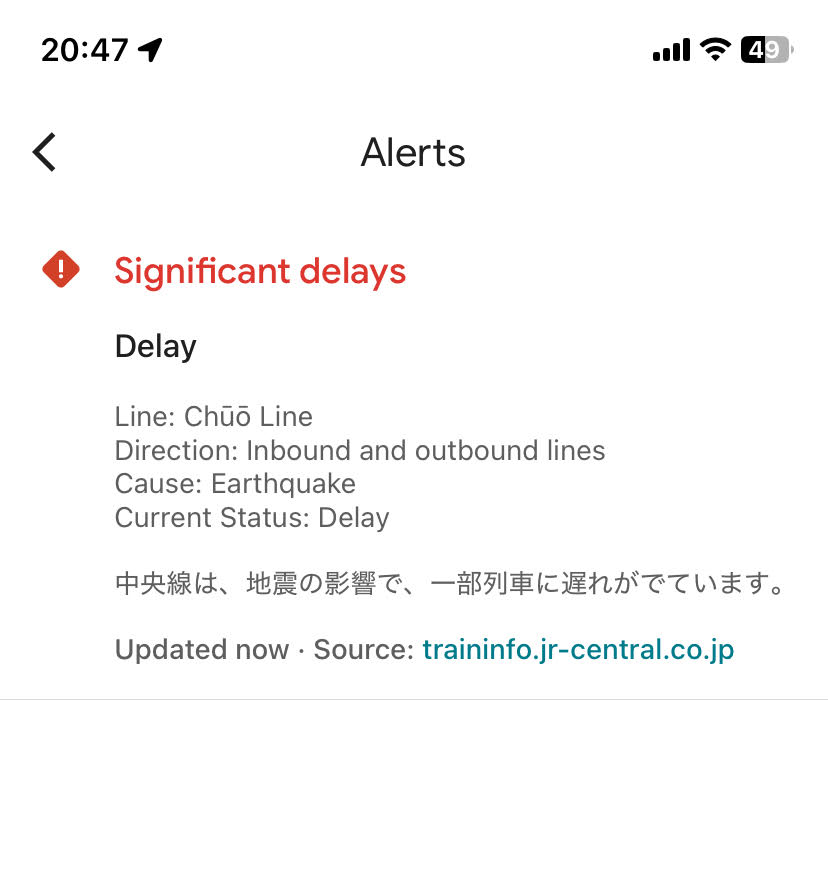Go back from the Alerts screen

45,152
